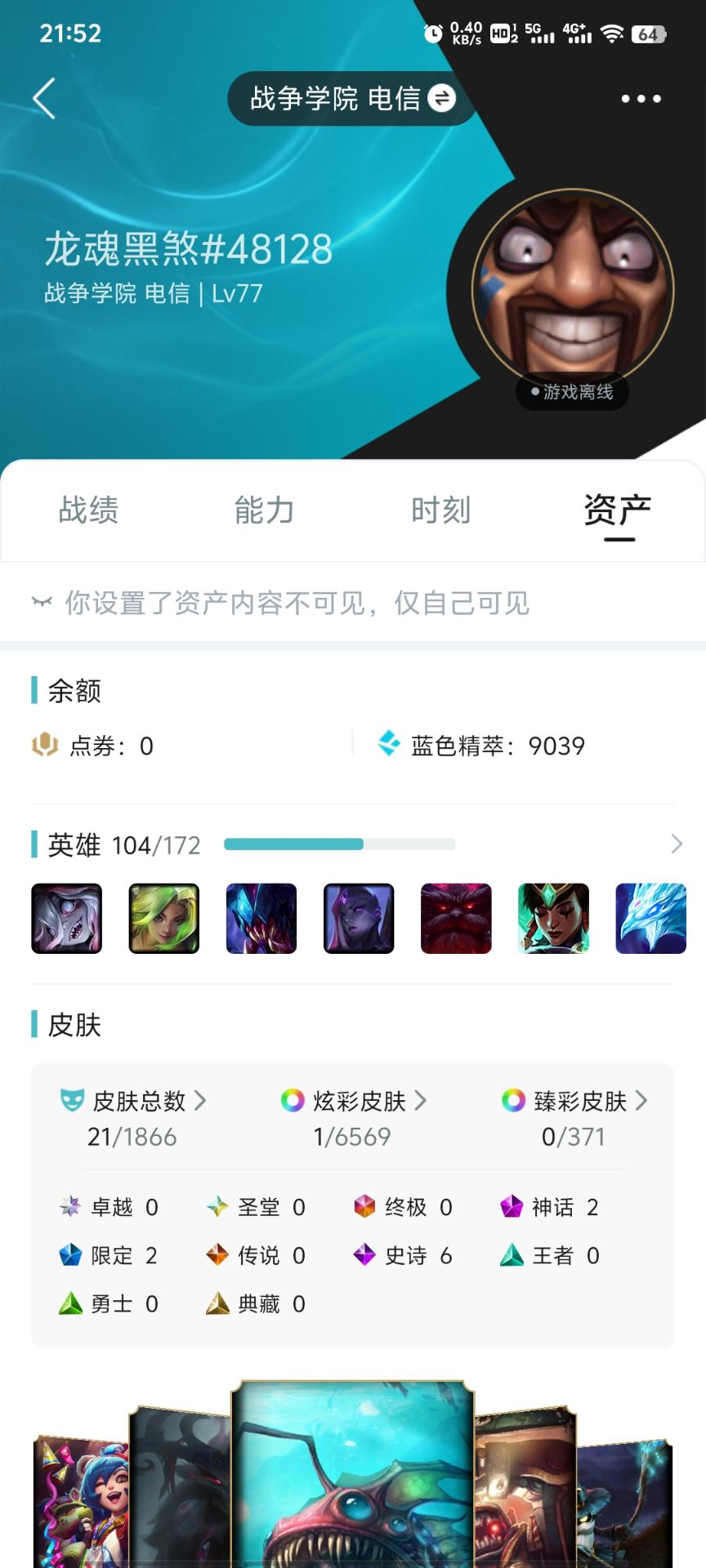Go back using the top-left arrow
Viewport: 706px width, 1568px height.
44,99
